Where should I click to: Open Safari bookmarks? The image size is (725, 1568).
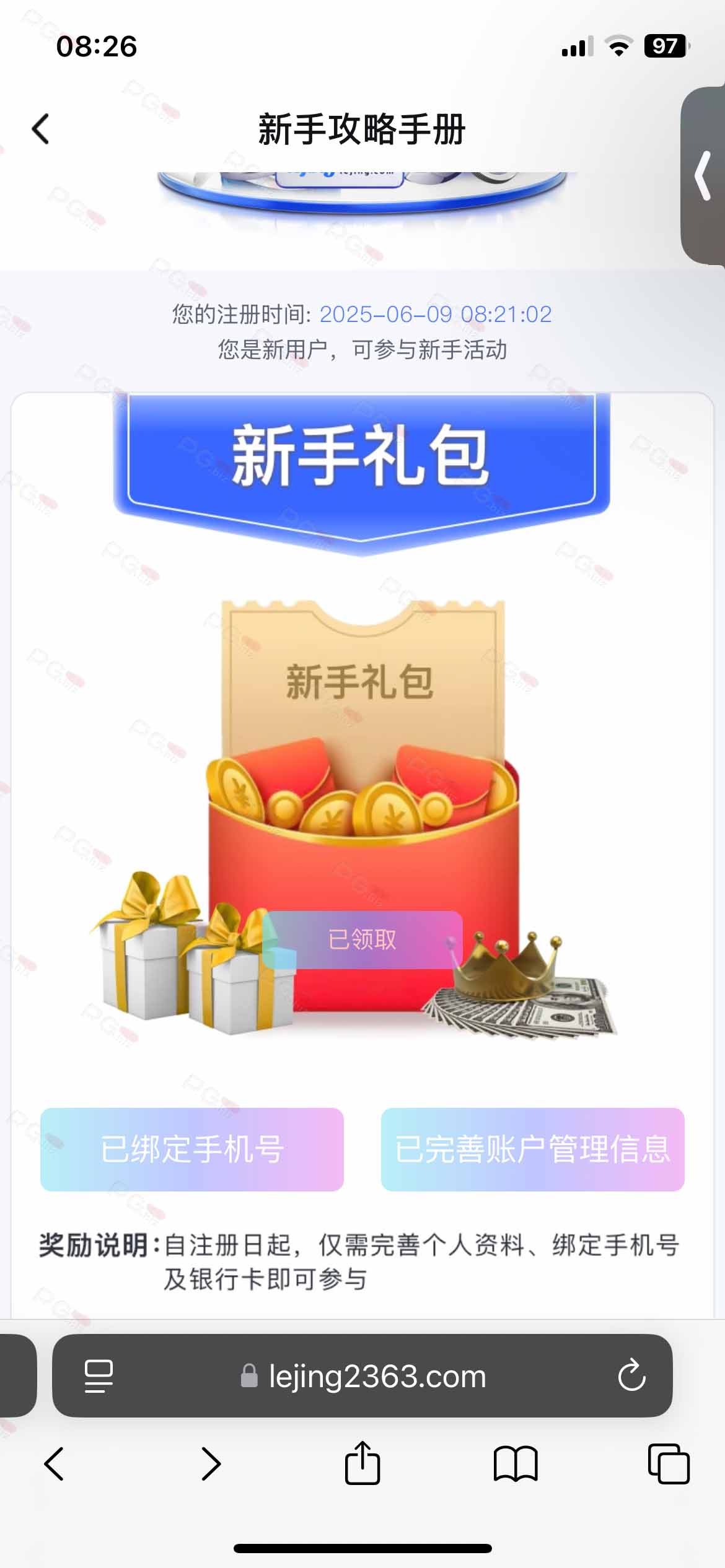tap(516, 1464)
